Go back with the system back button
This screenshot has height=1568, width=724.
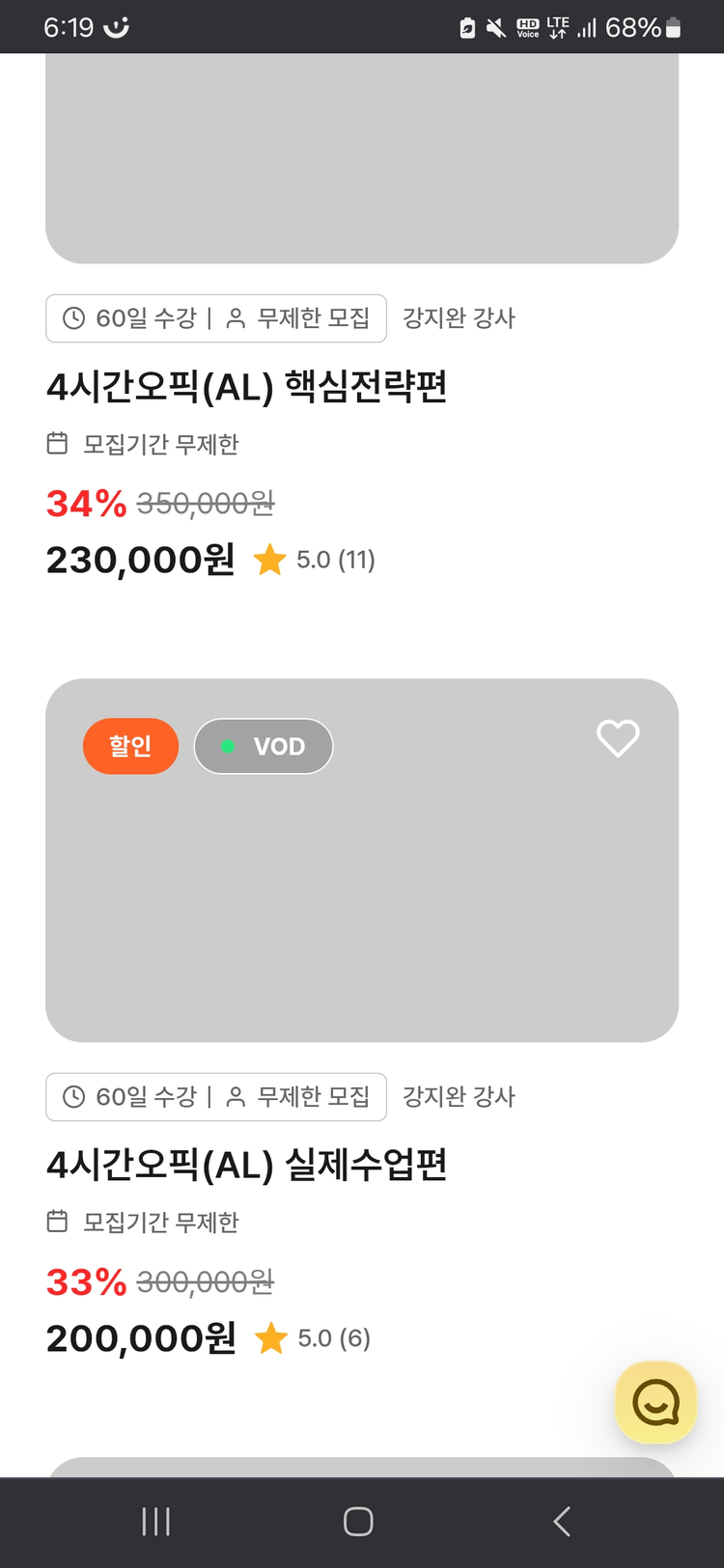tap(562, 1522)
